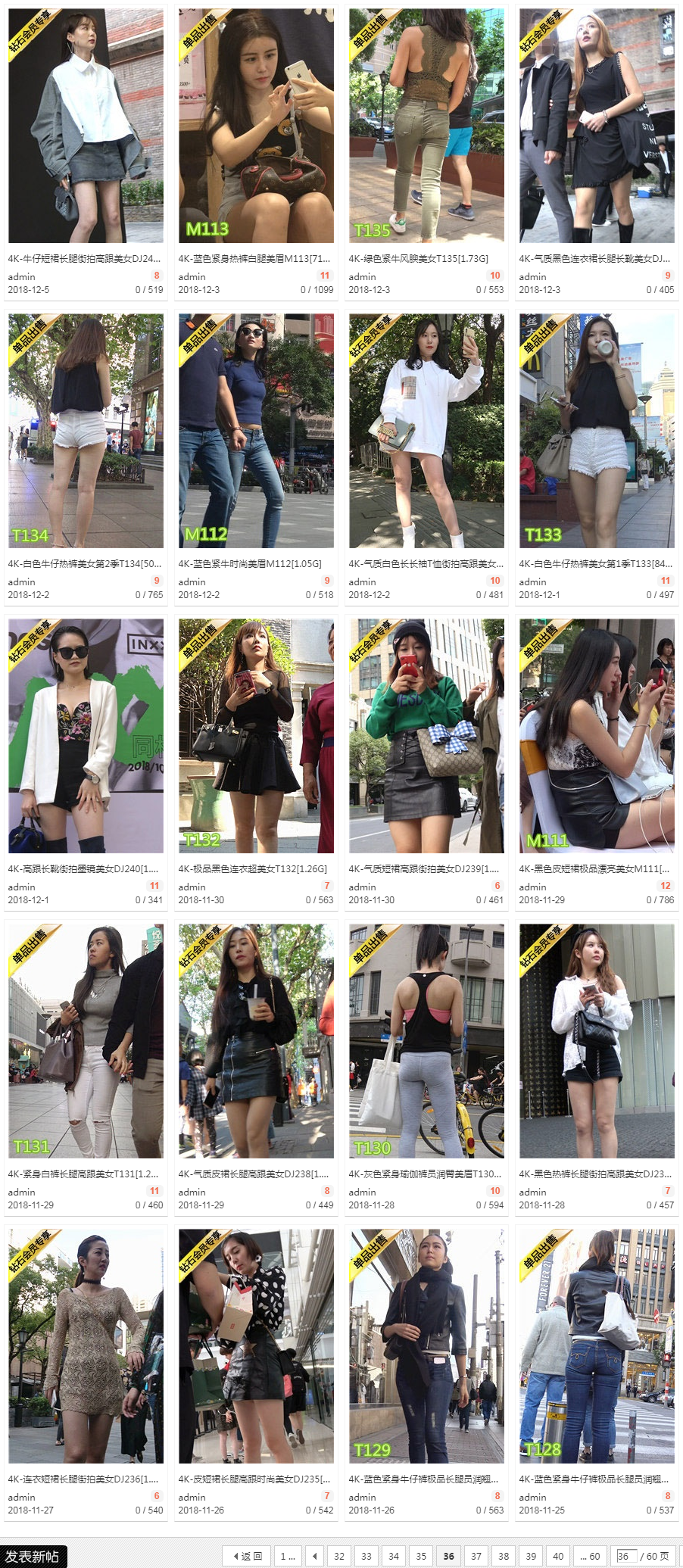Tap the 返回 back button

click(248, 1556)
